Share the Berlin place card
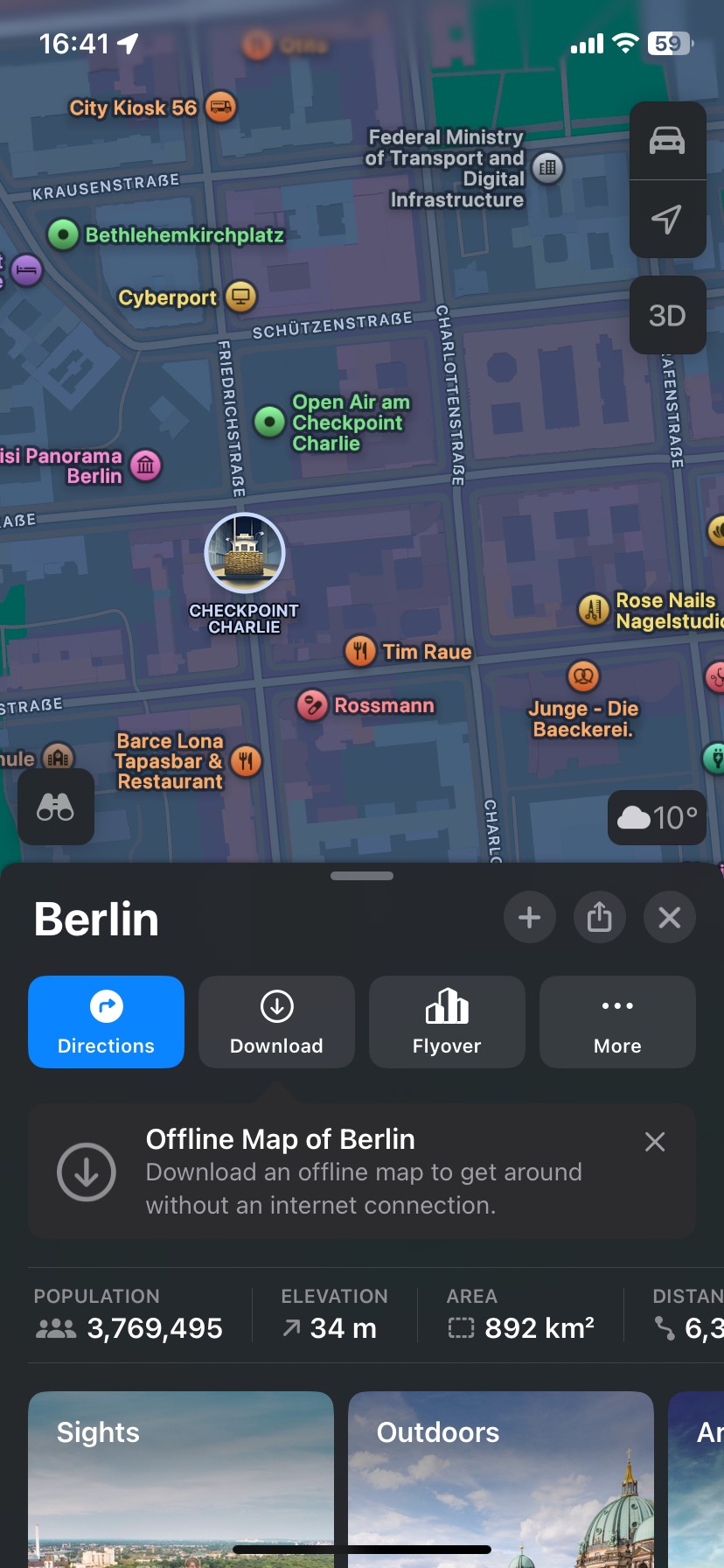This screenshot has height=1568, width=724. [x=599, y=918]
